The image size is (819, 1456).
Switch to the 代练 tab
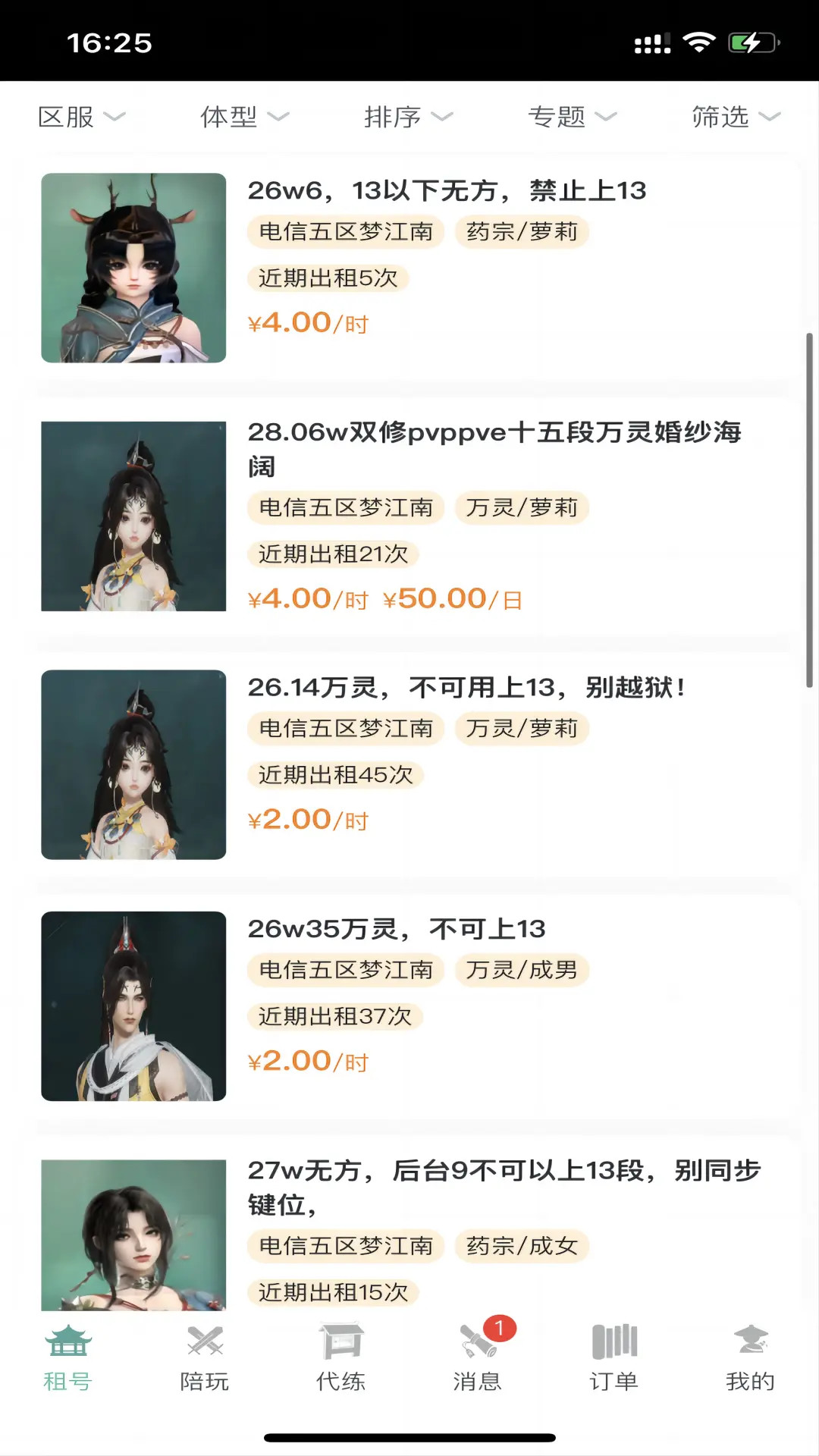click(x=341, y=1359)
